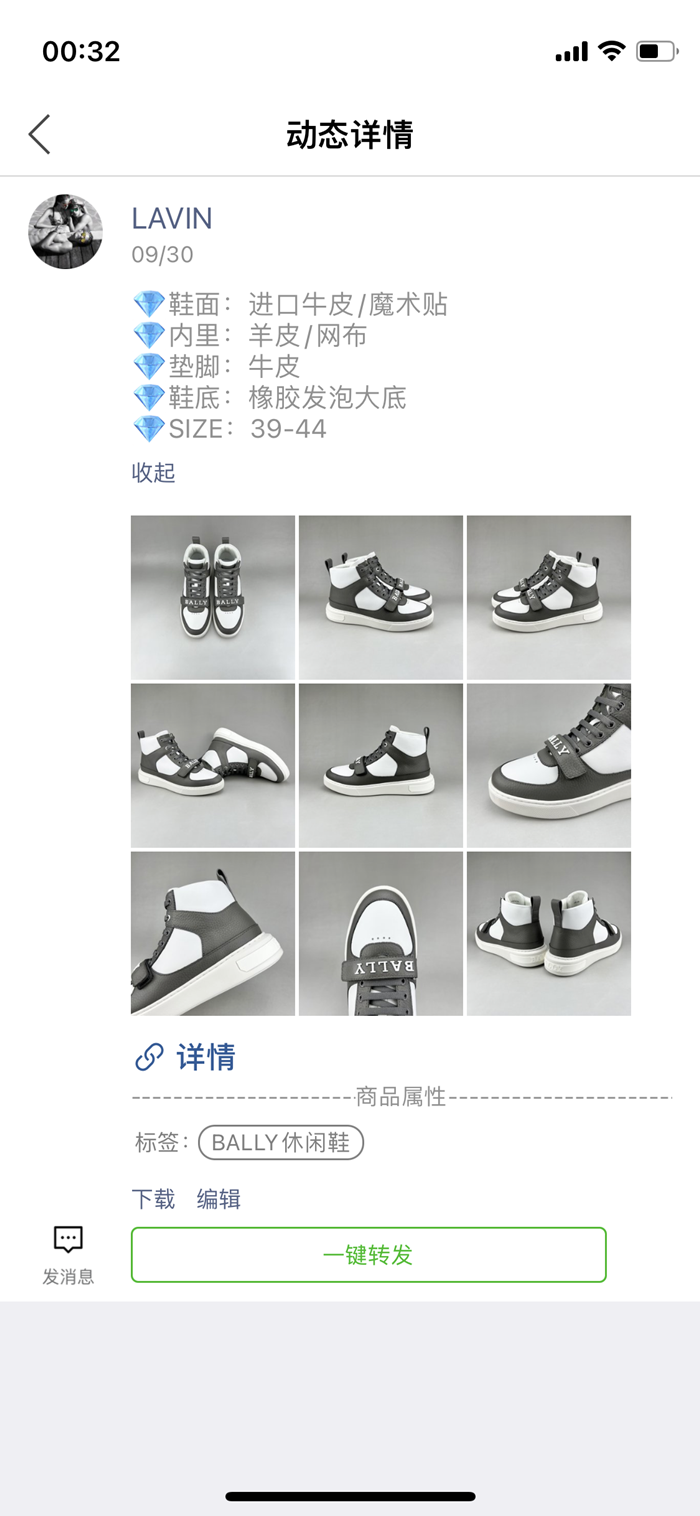View the middle-row left shoe photo
Image resolution: width=700 pixels, height=1516 pixels.
pos(213,765)
